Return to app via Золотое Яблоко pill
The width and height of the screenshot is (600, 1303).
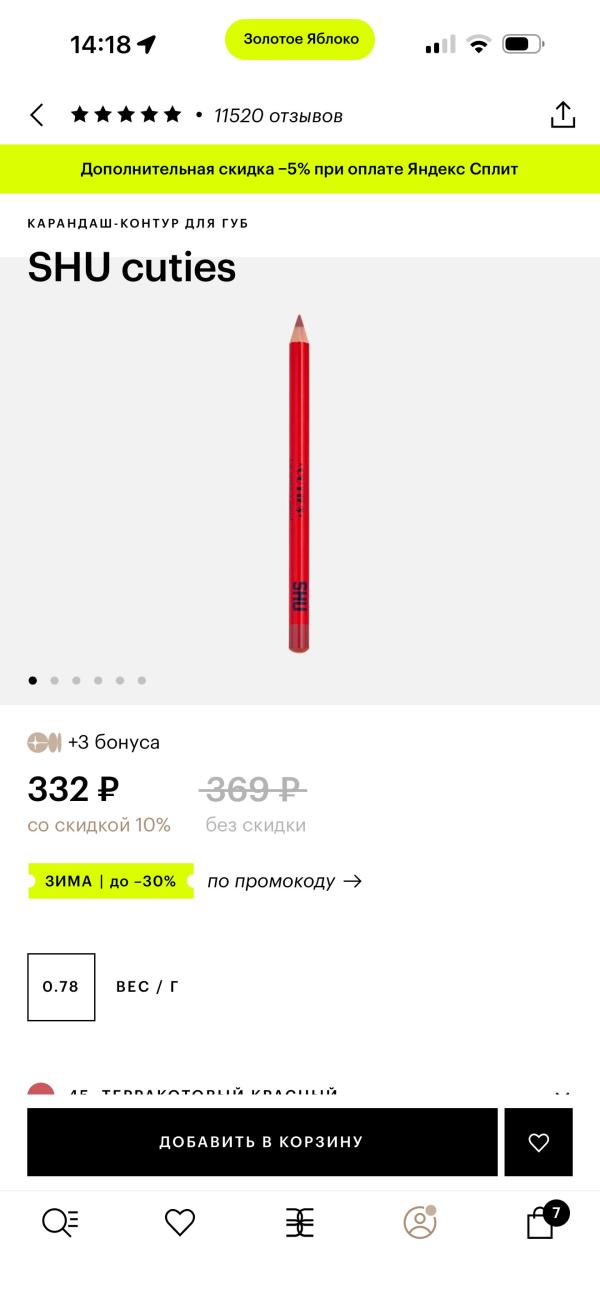point(300,40)
